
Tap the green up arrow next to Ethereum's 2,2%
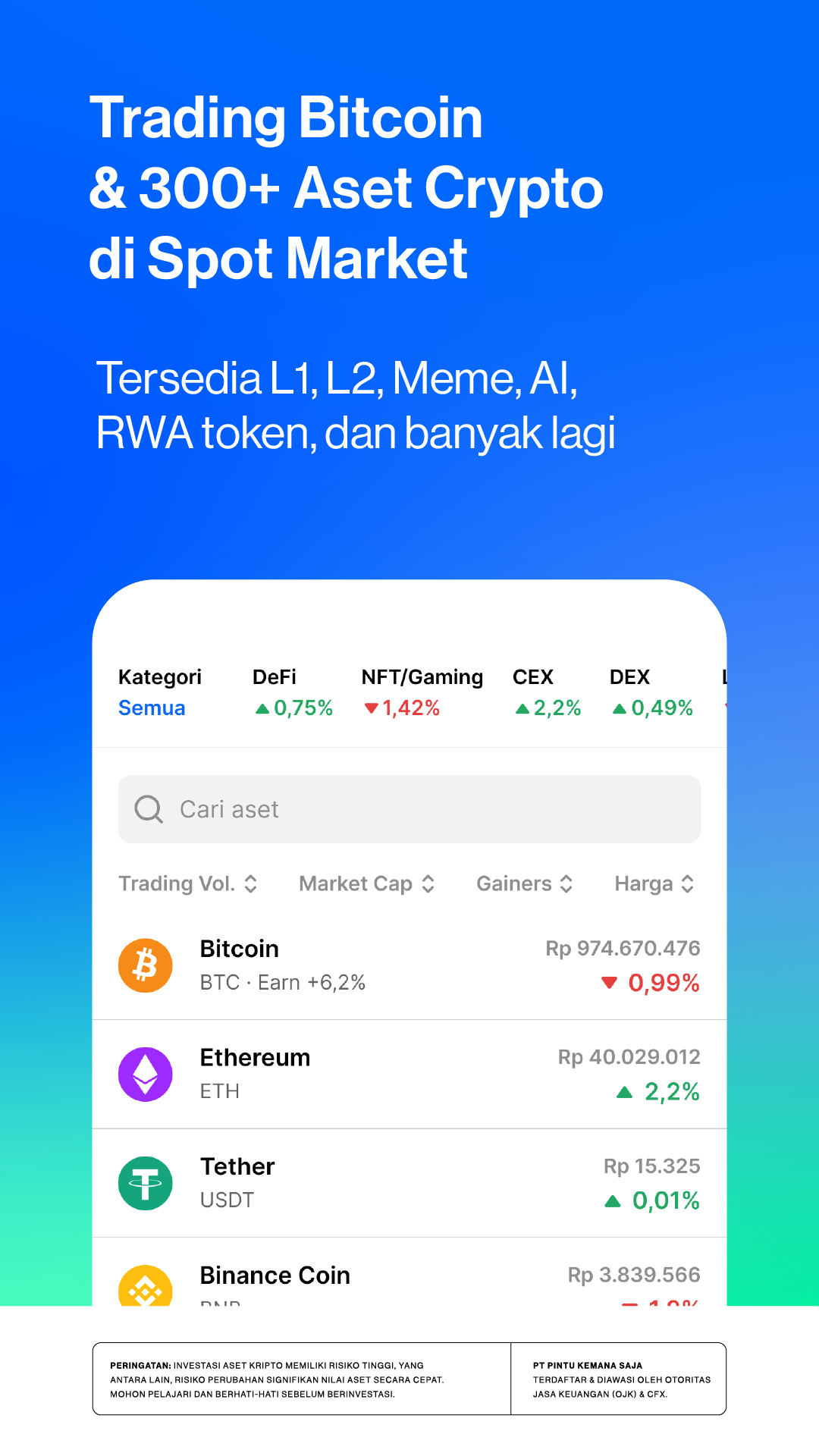(623, 1092)
